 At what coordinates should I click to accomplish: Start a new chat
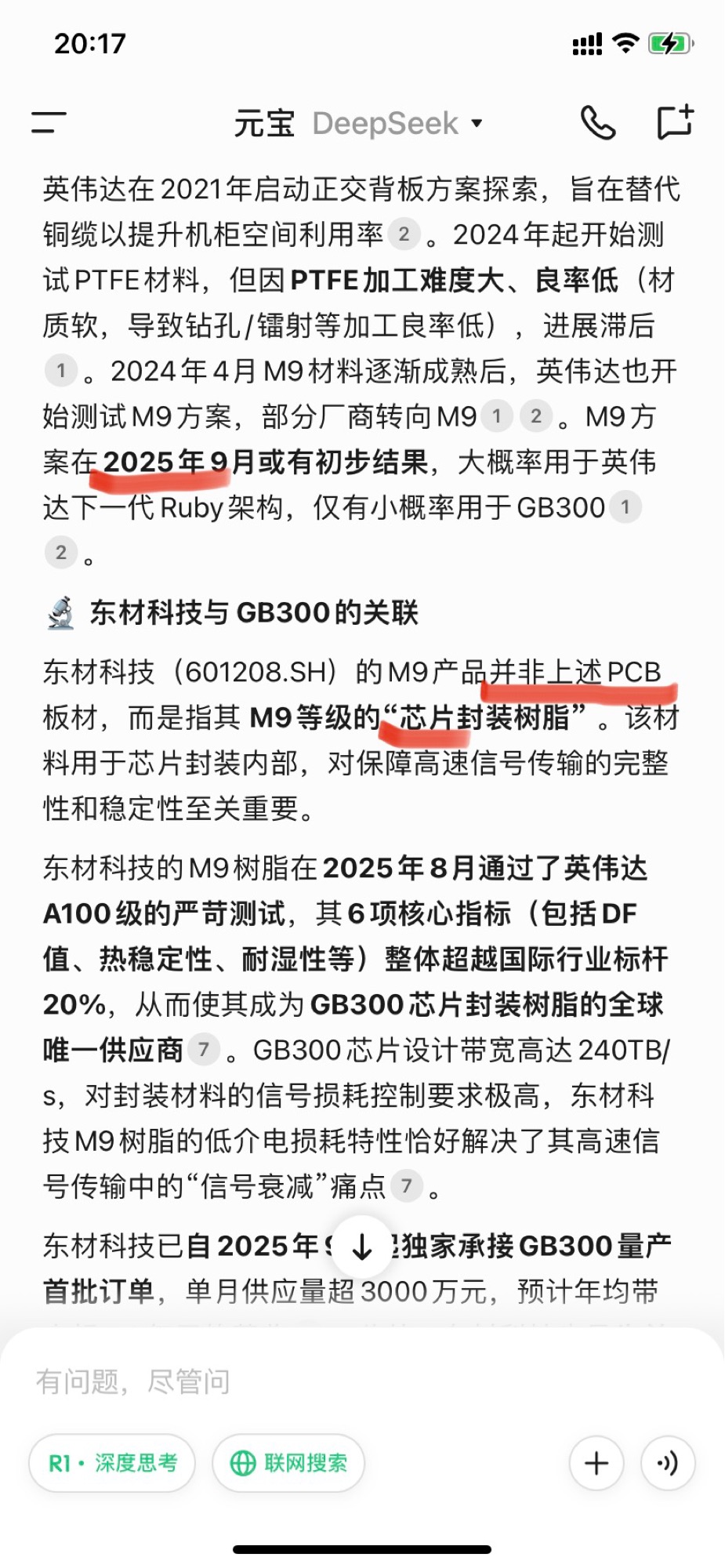674,122
